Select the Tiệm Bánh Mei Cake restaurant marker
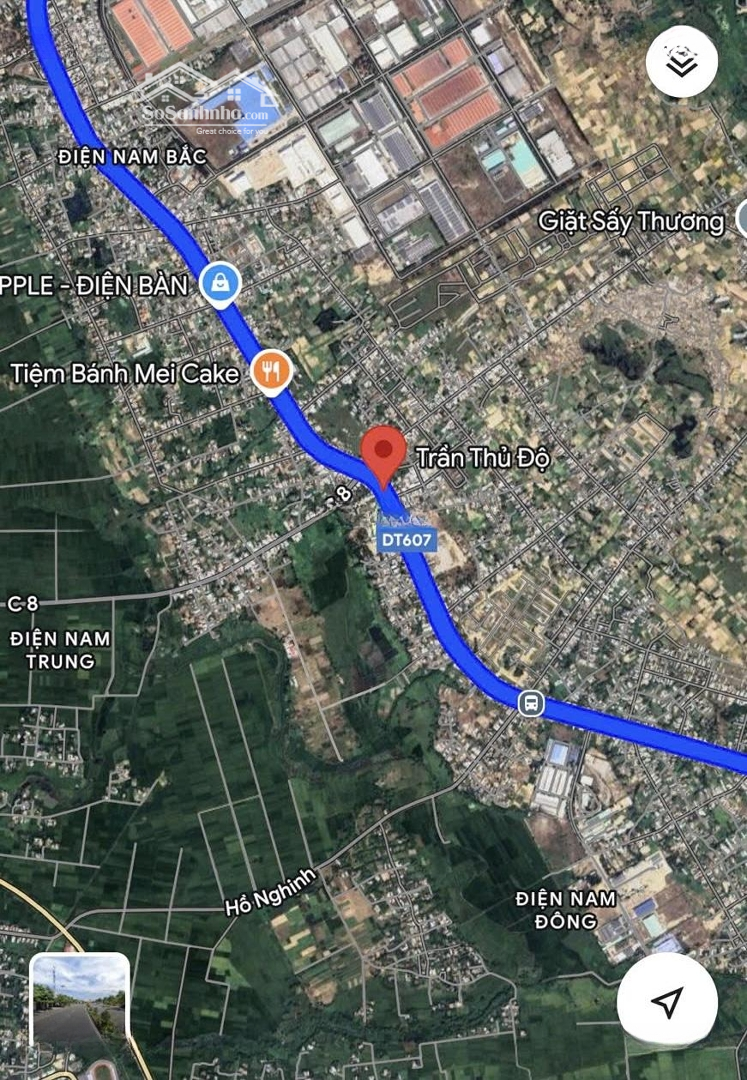This screenshot has width=747, height=1080. click(x=270, y=373)
